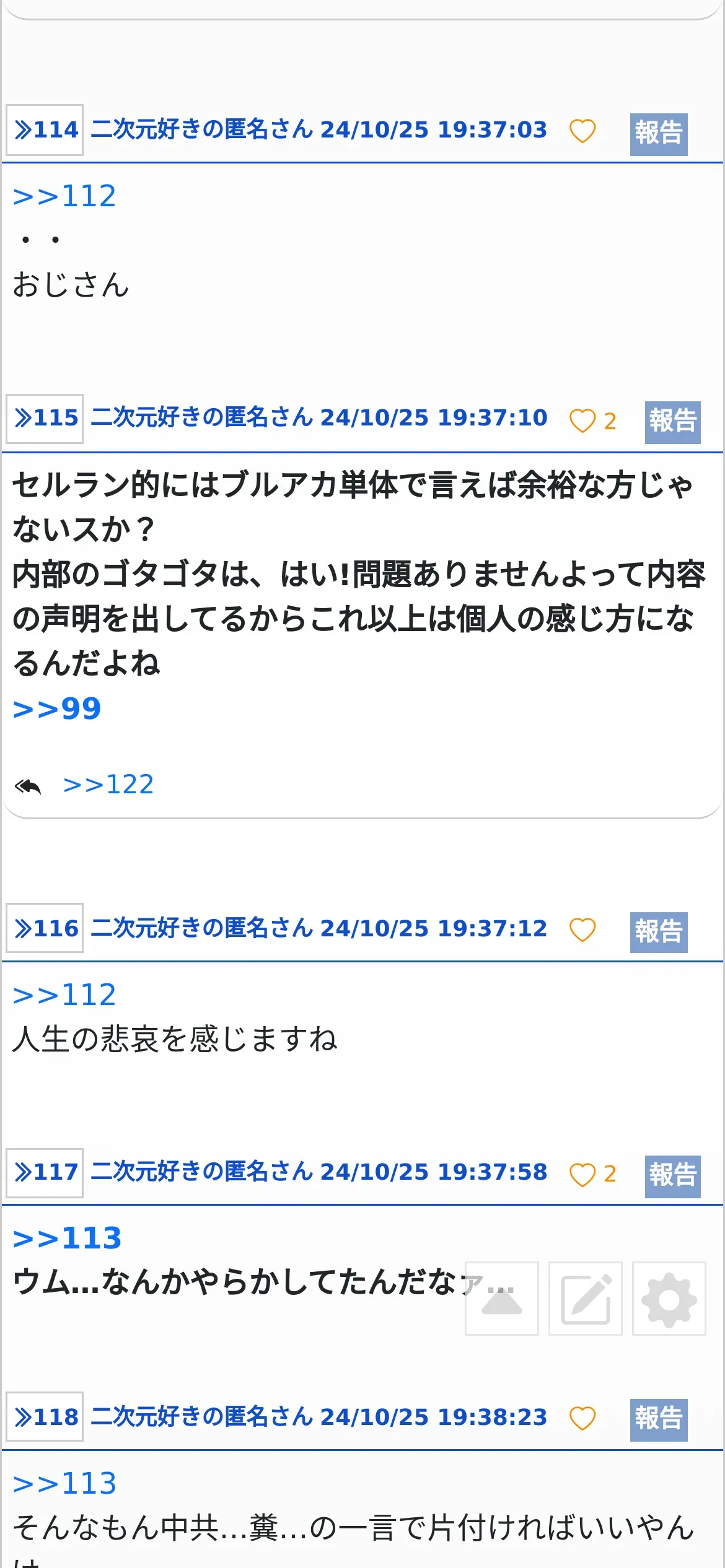Report post 118
The image size is (725, 1568).
(x=659, y=1420)
